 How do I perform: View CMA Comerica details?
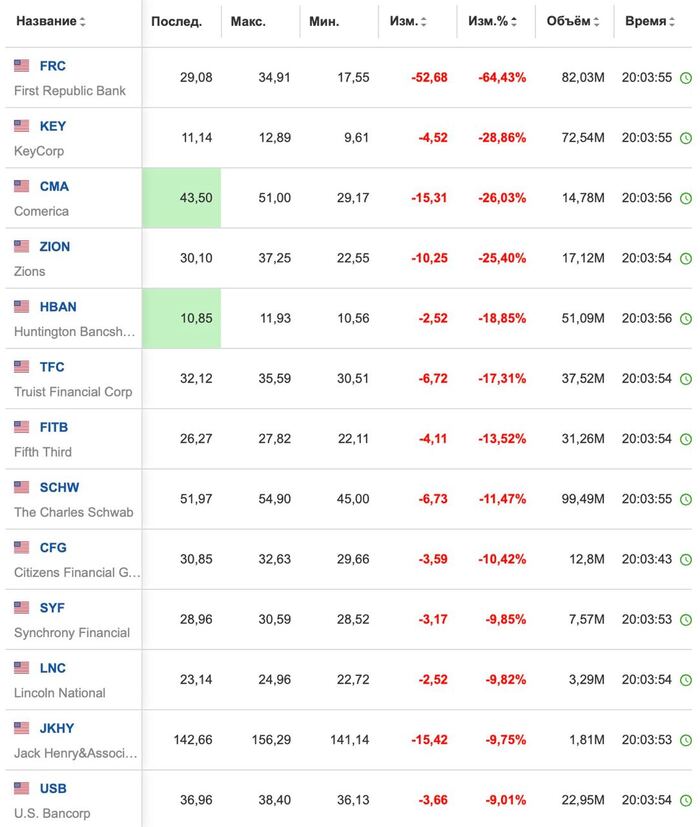[54, 186]
